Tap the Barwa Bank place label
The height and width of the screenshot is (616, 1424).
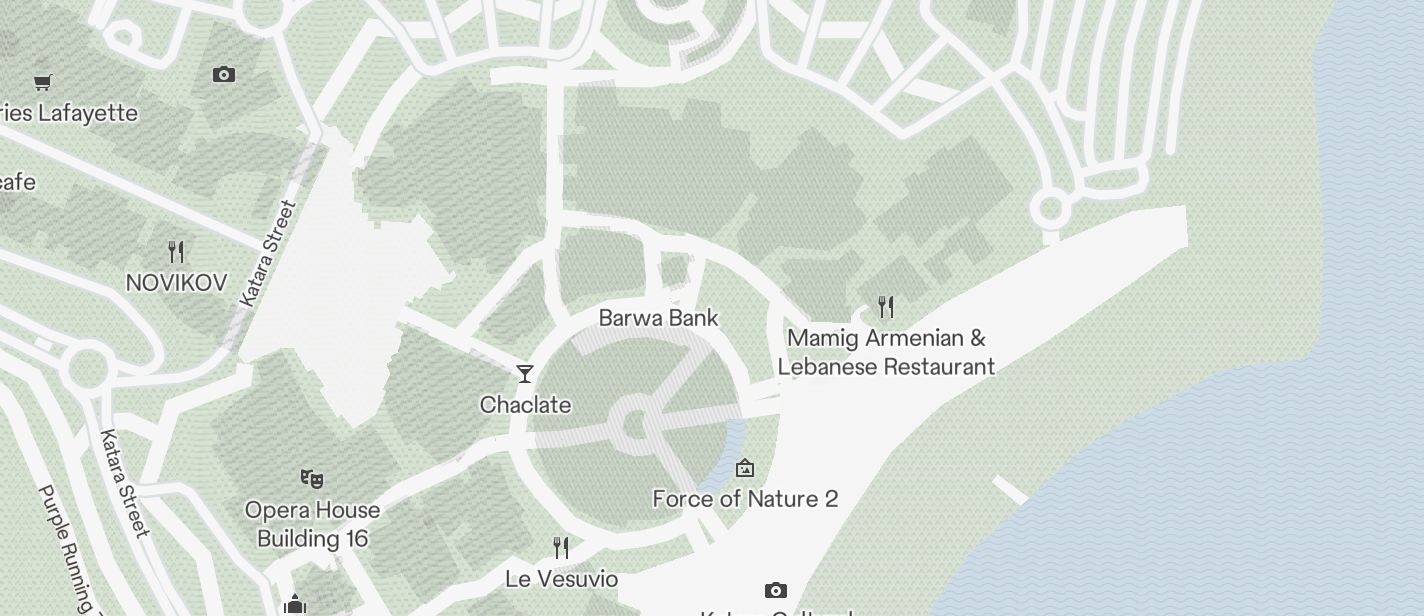pyautogui.click(x=658, y=318)
